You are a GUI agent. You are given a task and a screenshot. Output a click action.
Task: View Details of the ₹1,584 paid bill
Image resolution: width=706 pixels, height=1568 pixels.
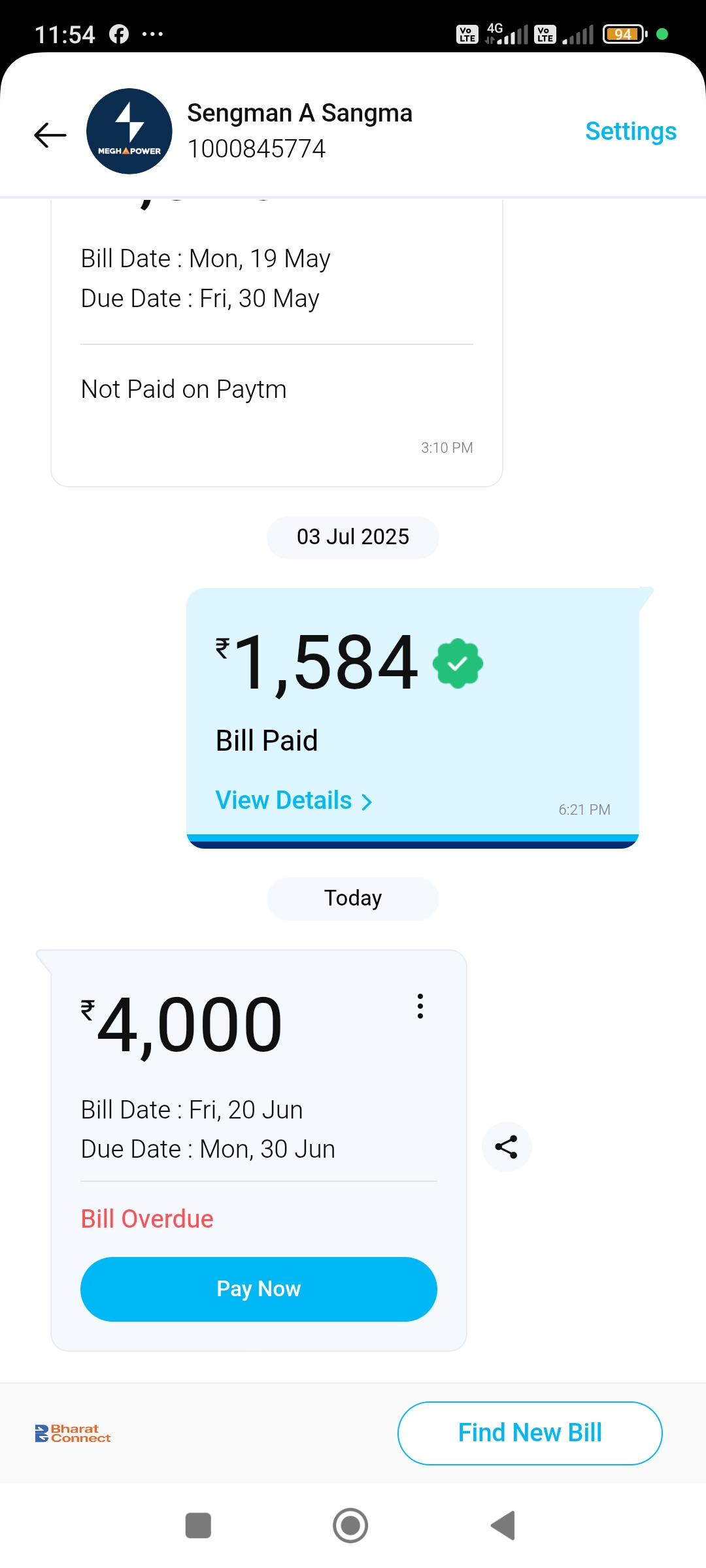pos(294,800)
